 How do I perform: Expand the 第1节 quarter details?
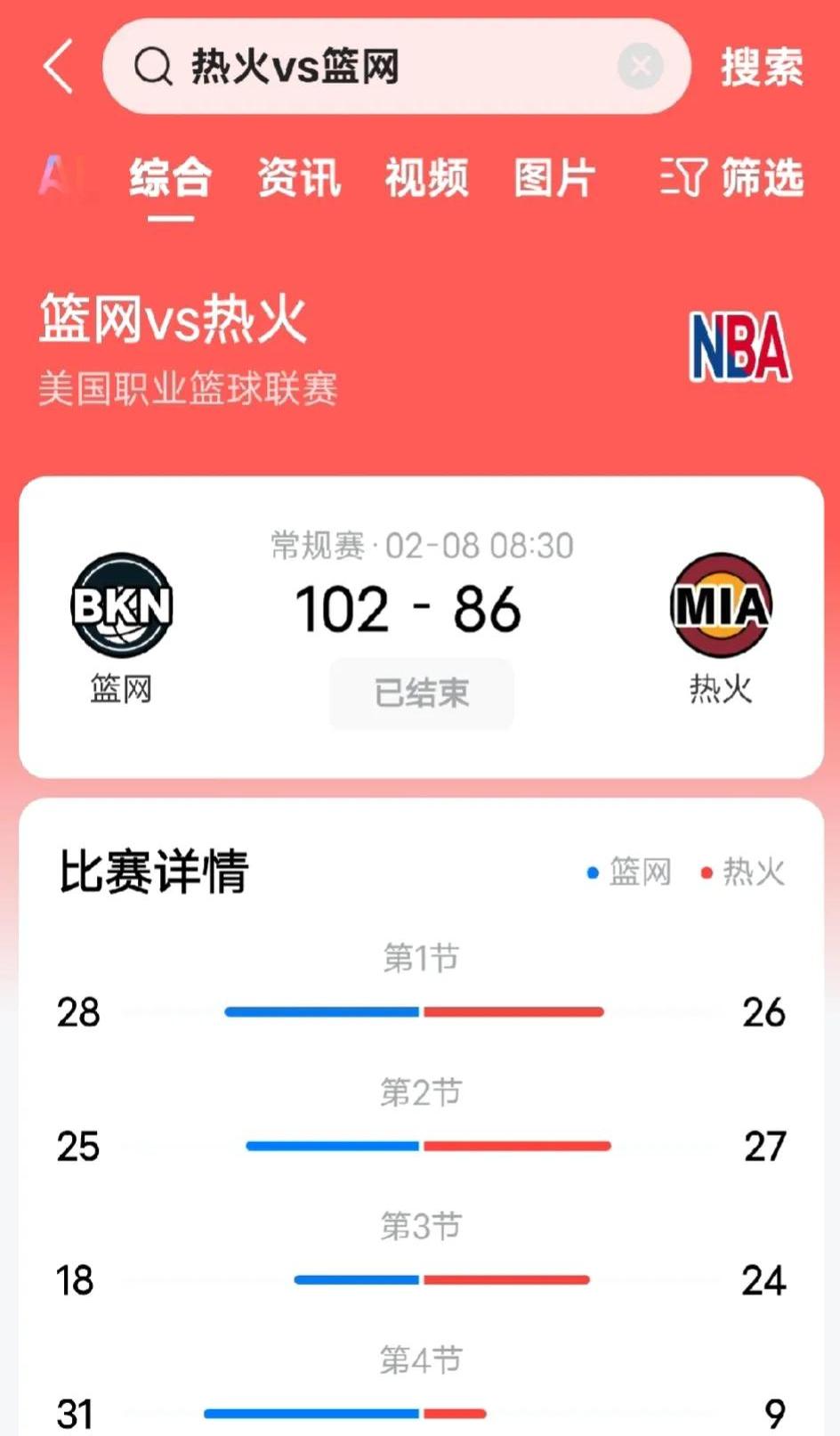click(x=420, y=960)
